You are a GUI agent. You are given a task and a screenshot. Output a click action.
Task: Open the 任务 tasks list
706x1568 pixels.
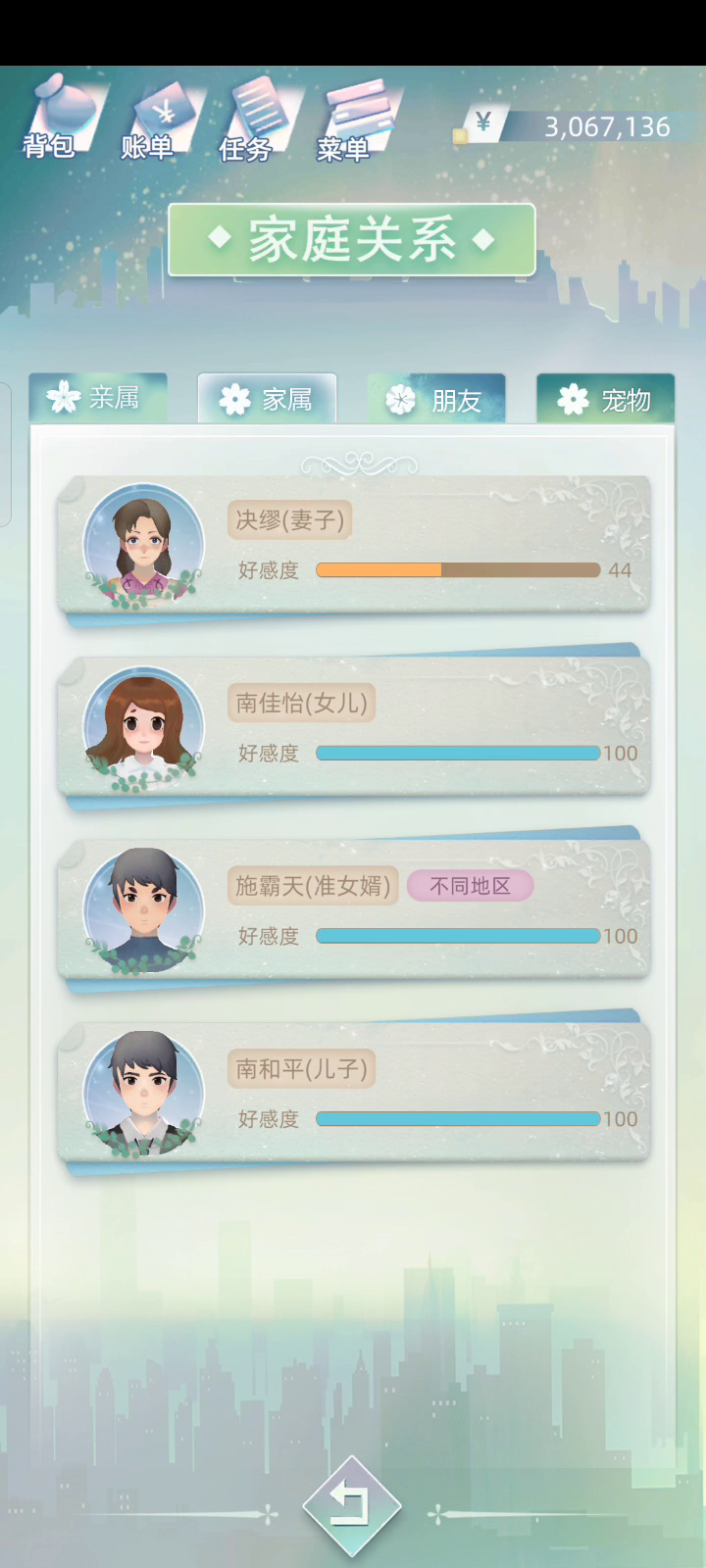257,122
